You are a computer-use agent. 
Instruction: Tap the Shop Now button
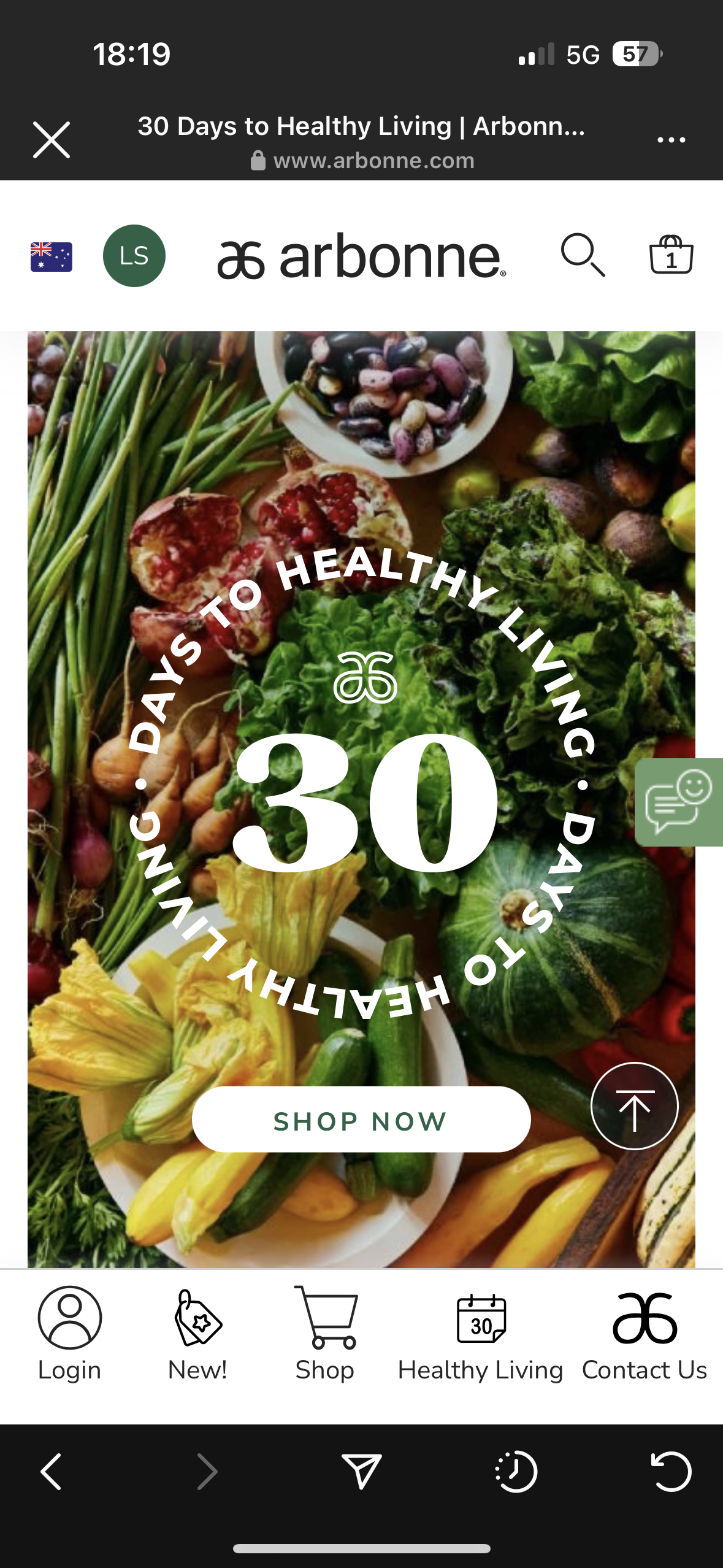[x=362, y=1119]
